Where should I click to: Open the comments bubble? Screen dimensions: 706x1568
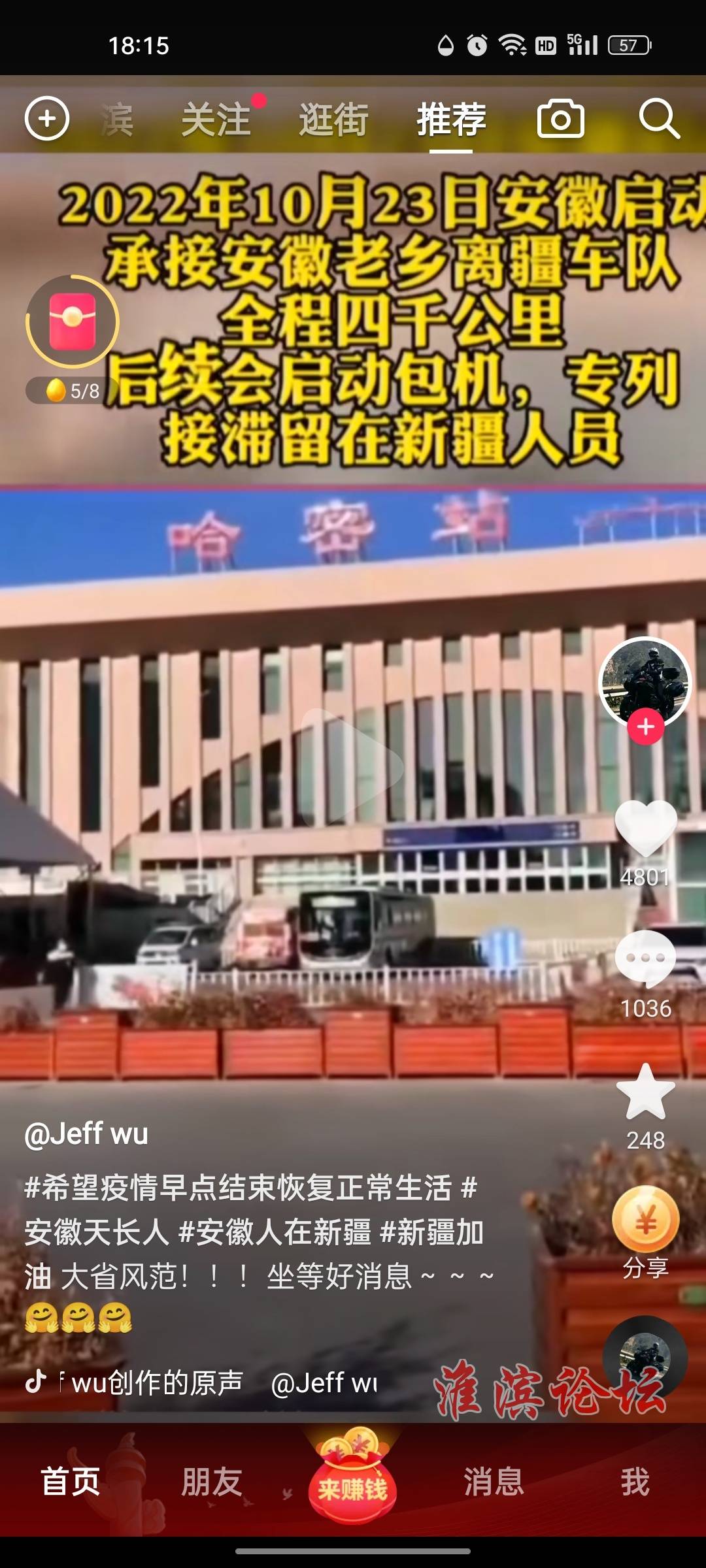point(646,959)
